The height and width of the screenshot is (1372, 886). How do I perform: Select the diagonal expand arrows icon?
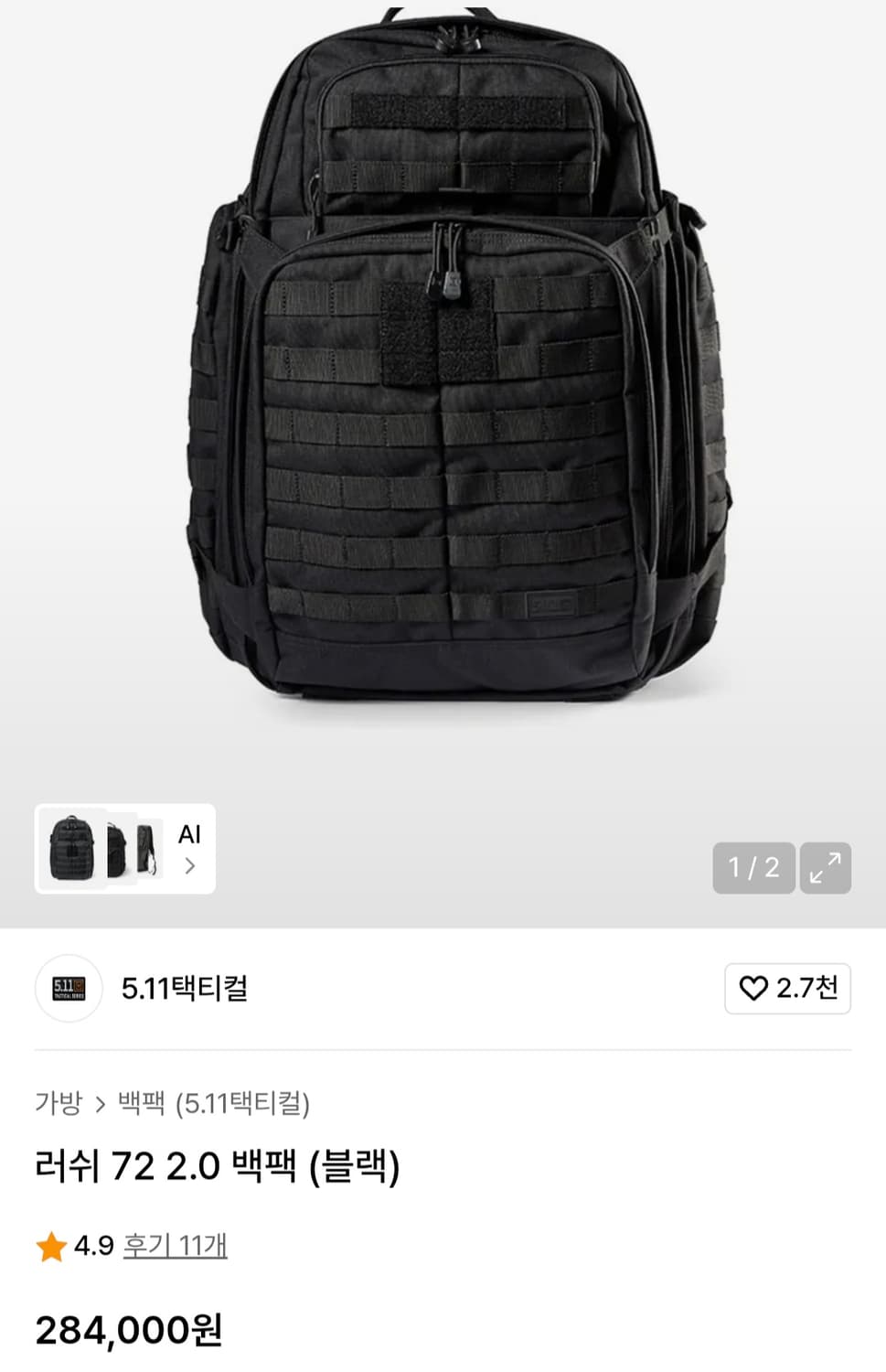click(x=827, y=867)
